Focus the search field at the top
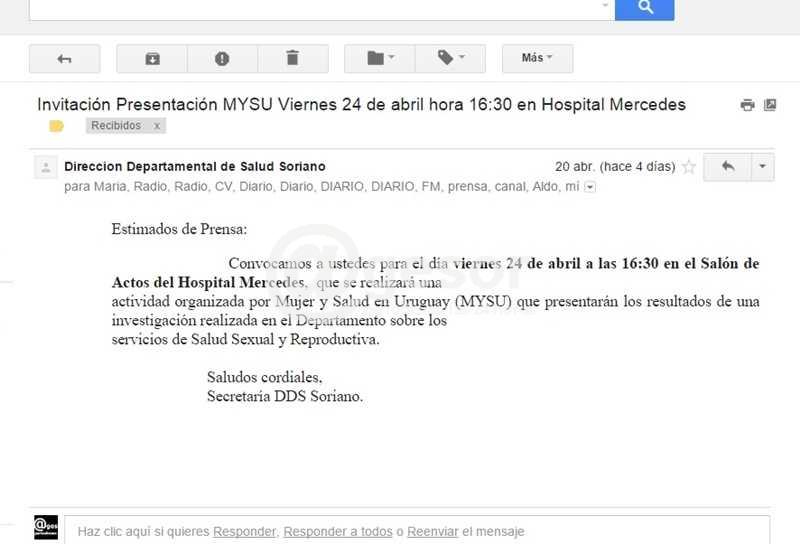 pos(320,8)
